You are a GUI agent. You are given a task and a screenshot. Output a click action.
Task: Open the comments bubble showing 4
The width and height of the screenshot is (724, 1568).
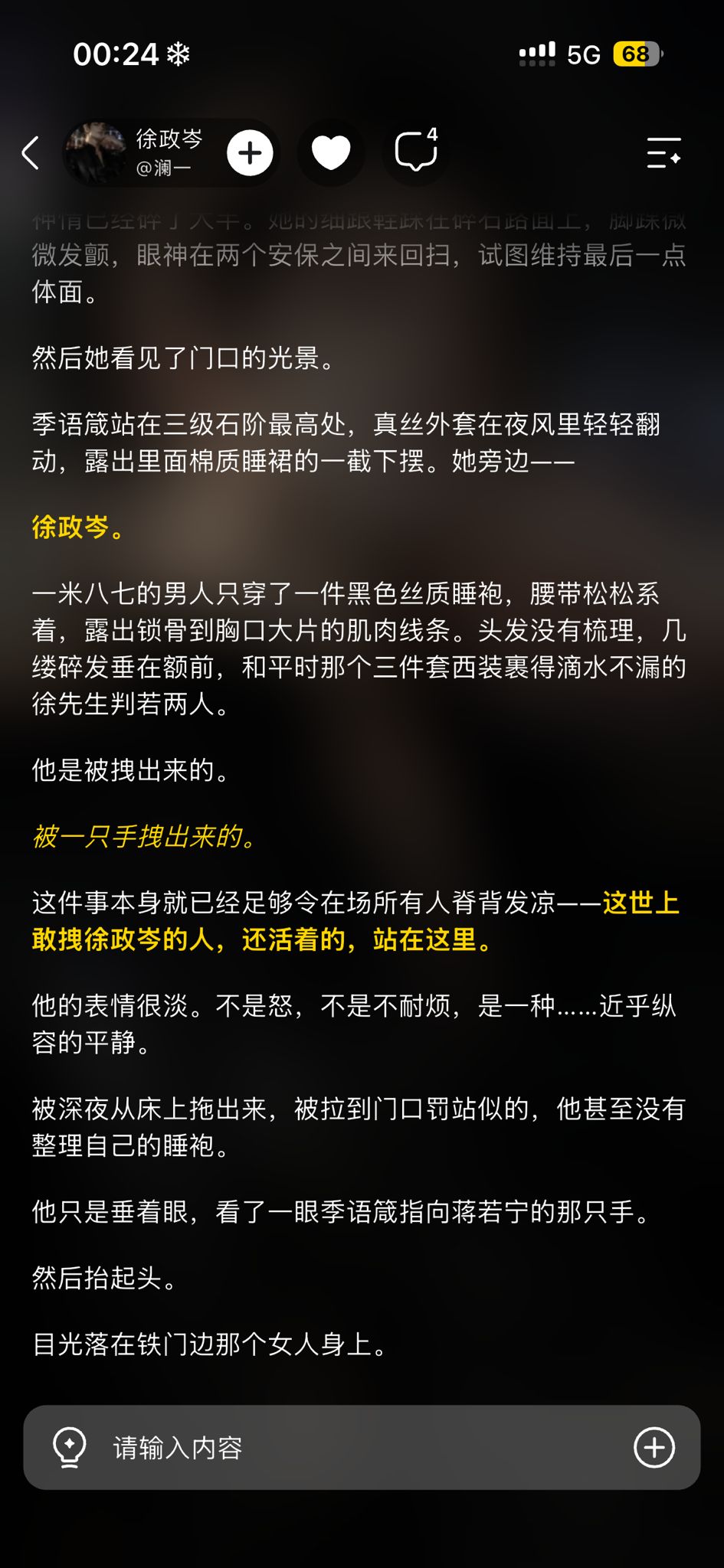(417, 150)
